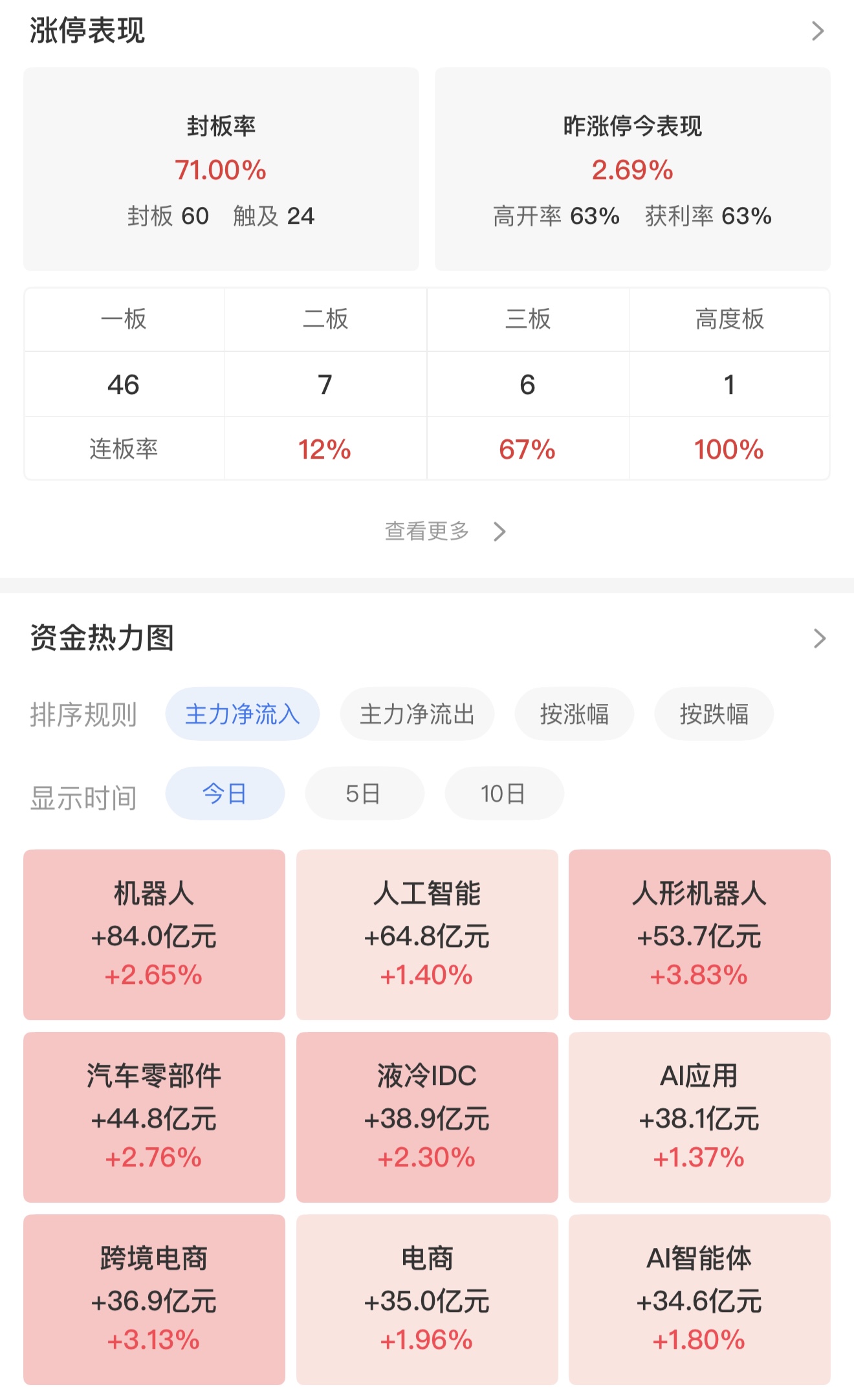The width and height of the screenshot is (854, 1400).
Task: Switch display time to 10日
Action: tap(504, 794)
